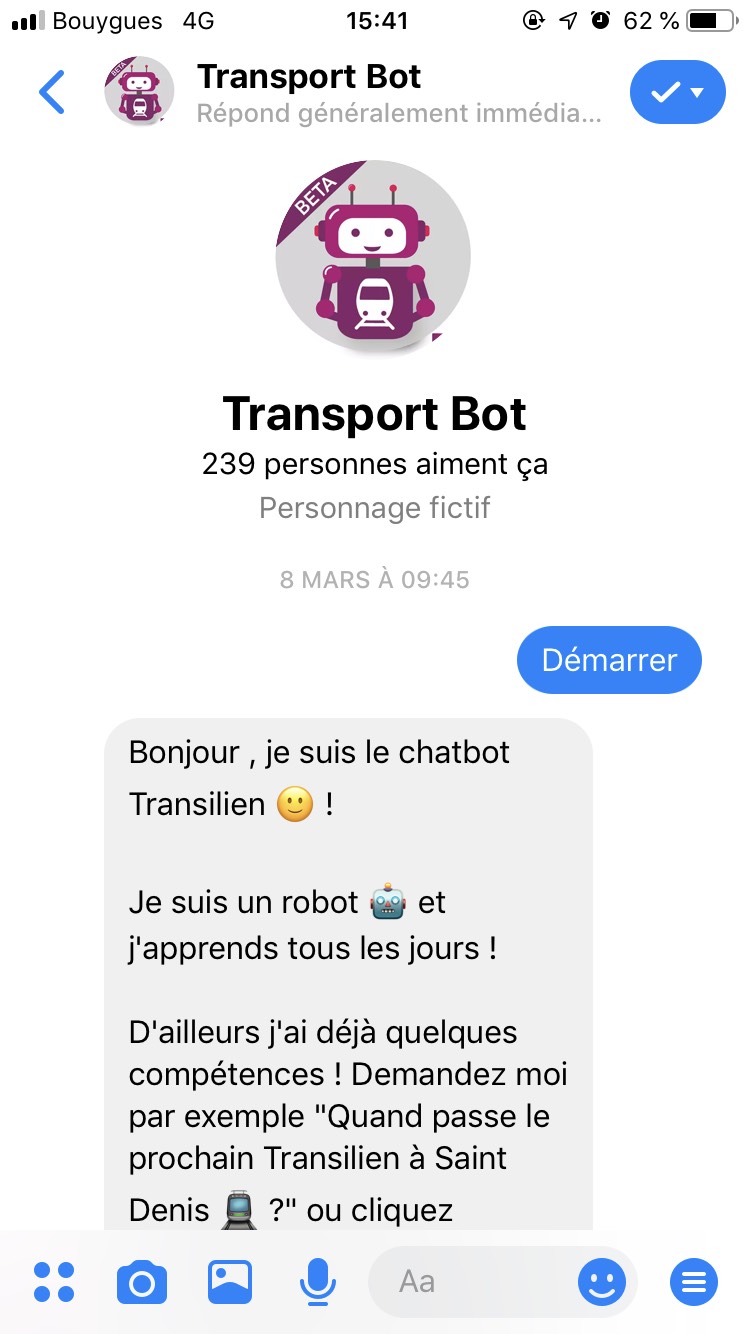This screenshot has width=750, height=1334.
Task: Record a voice message with the microphone
Action: [x=318, y=1281]
